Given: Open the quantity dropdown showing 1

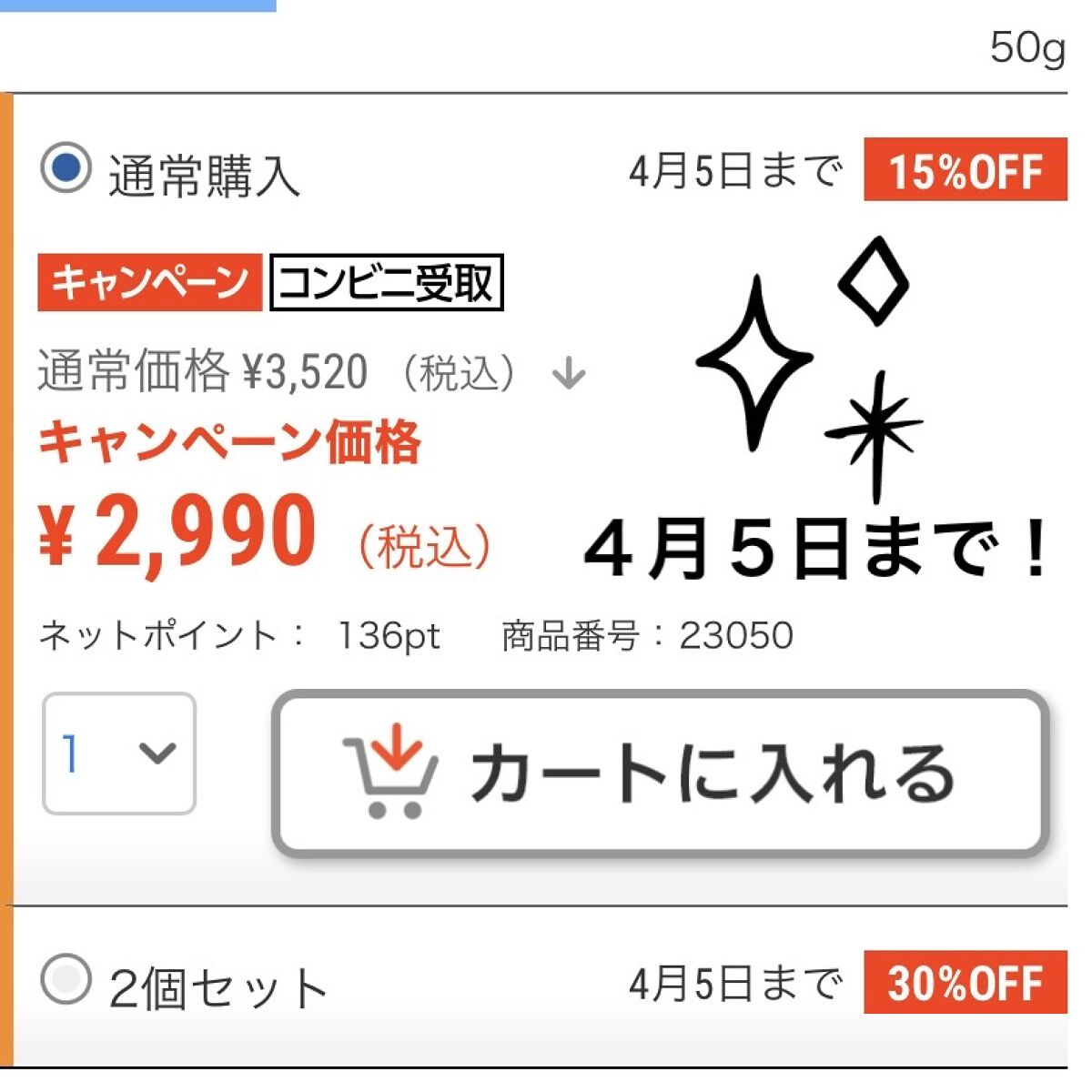Looking at the screenshot, I should [x=118, y=753].
